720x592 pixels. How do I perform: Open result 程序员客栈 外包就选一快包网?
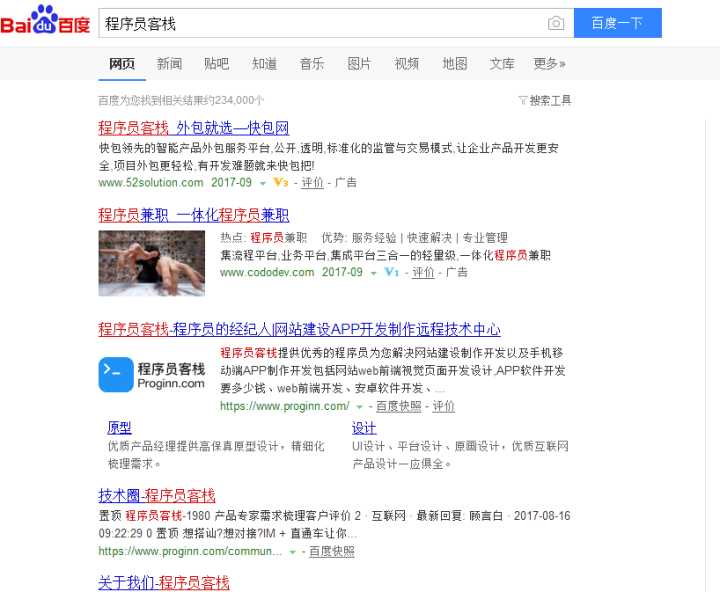pyautogui.click(x=193, y=128)
